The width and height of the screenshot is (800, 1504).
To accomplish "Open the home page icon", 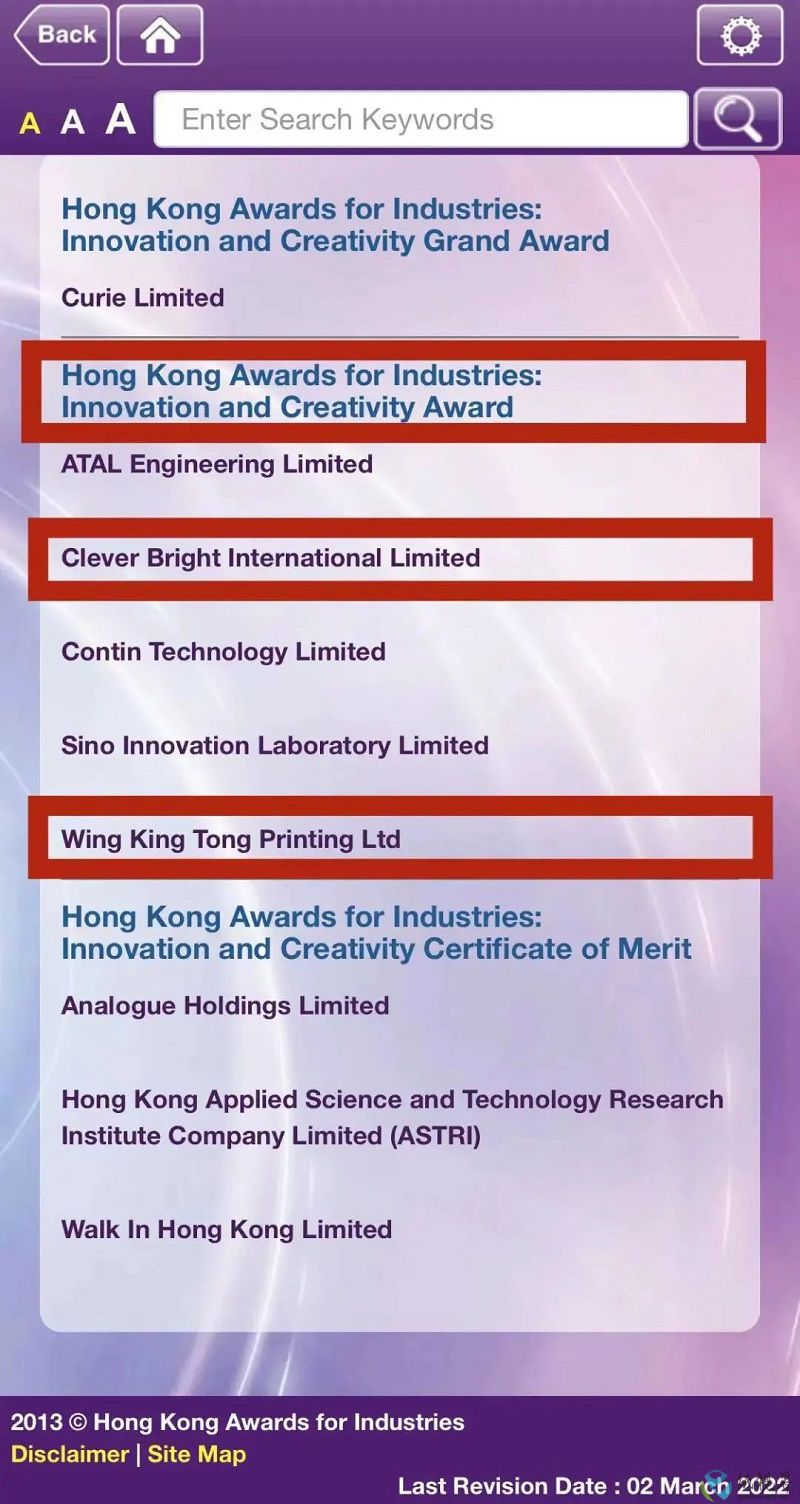I will (160, 35).
